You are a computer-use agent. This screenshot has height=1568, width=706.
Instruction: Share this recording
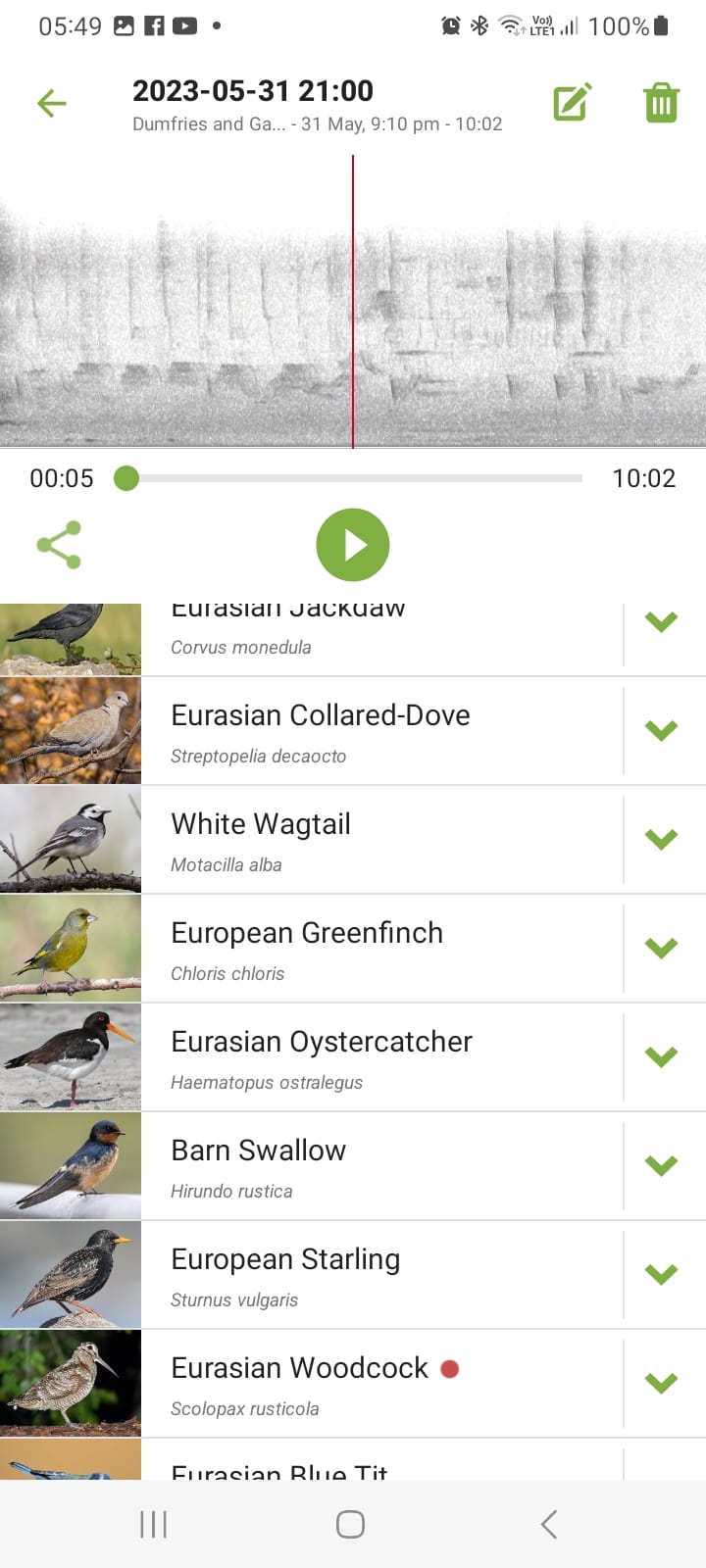point(59,545)
